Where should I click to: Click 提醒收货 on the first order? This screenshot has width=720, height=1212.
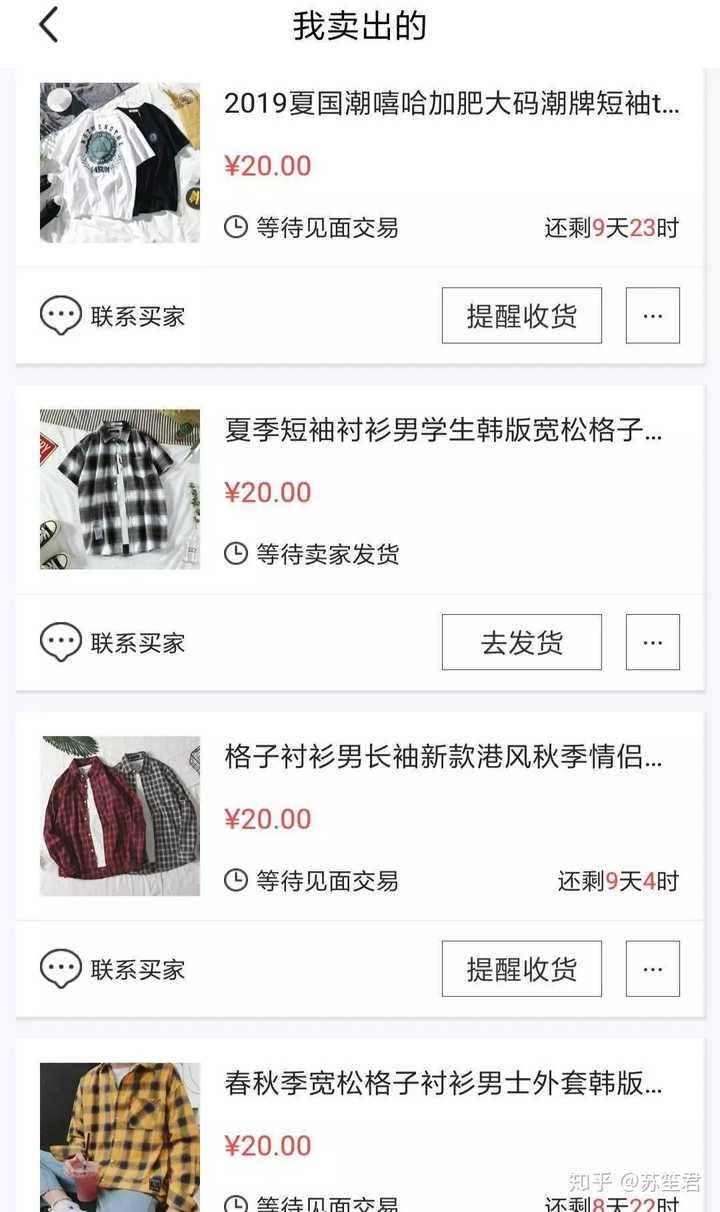coord(521,315)
